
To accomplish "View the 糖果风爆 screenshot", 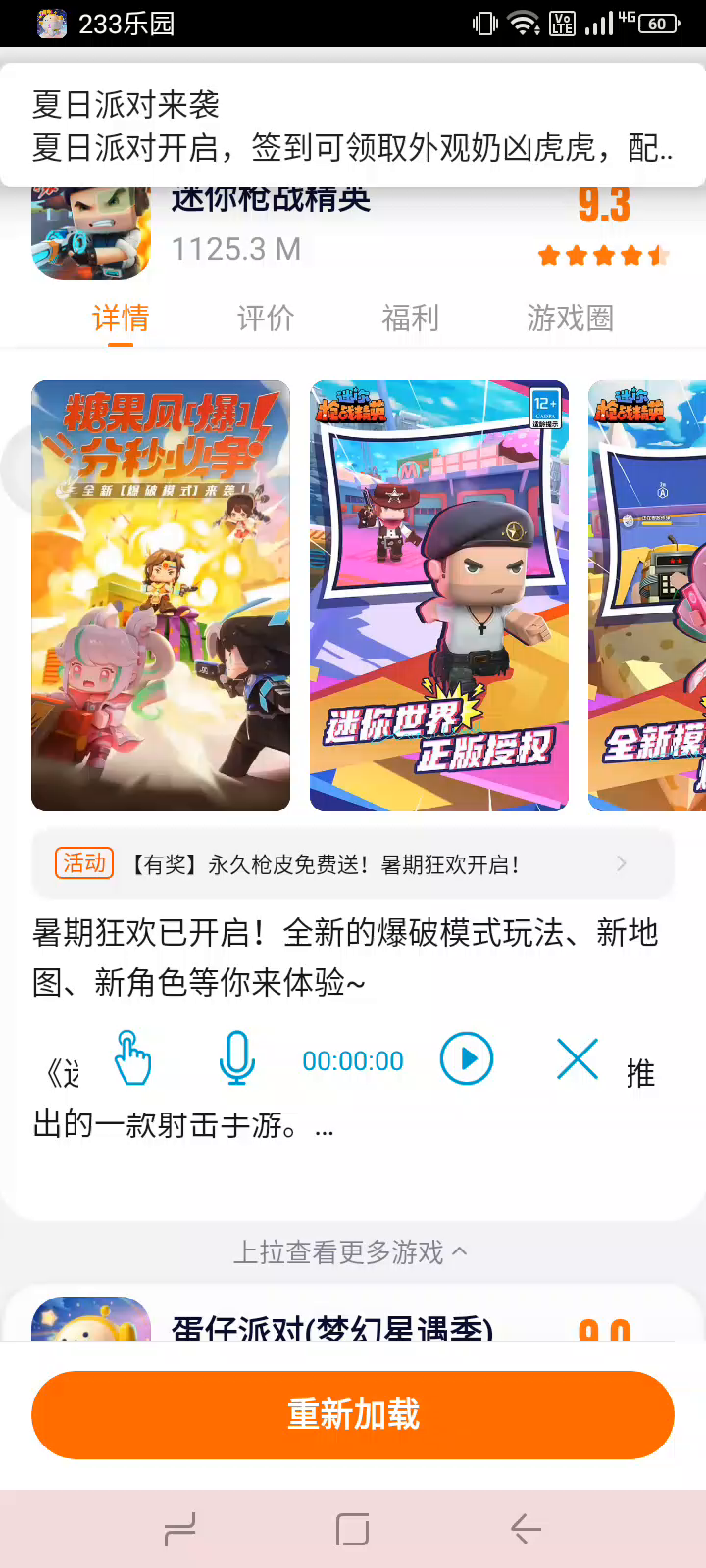I will click(x=161, y=595).
